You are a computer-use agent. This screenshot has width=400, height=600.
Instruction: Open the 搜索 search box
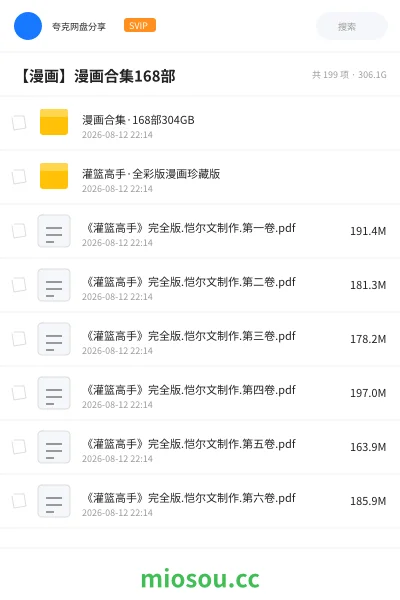(x=351, y=26)
